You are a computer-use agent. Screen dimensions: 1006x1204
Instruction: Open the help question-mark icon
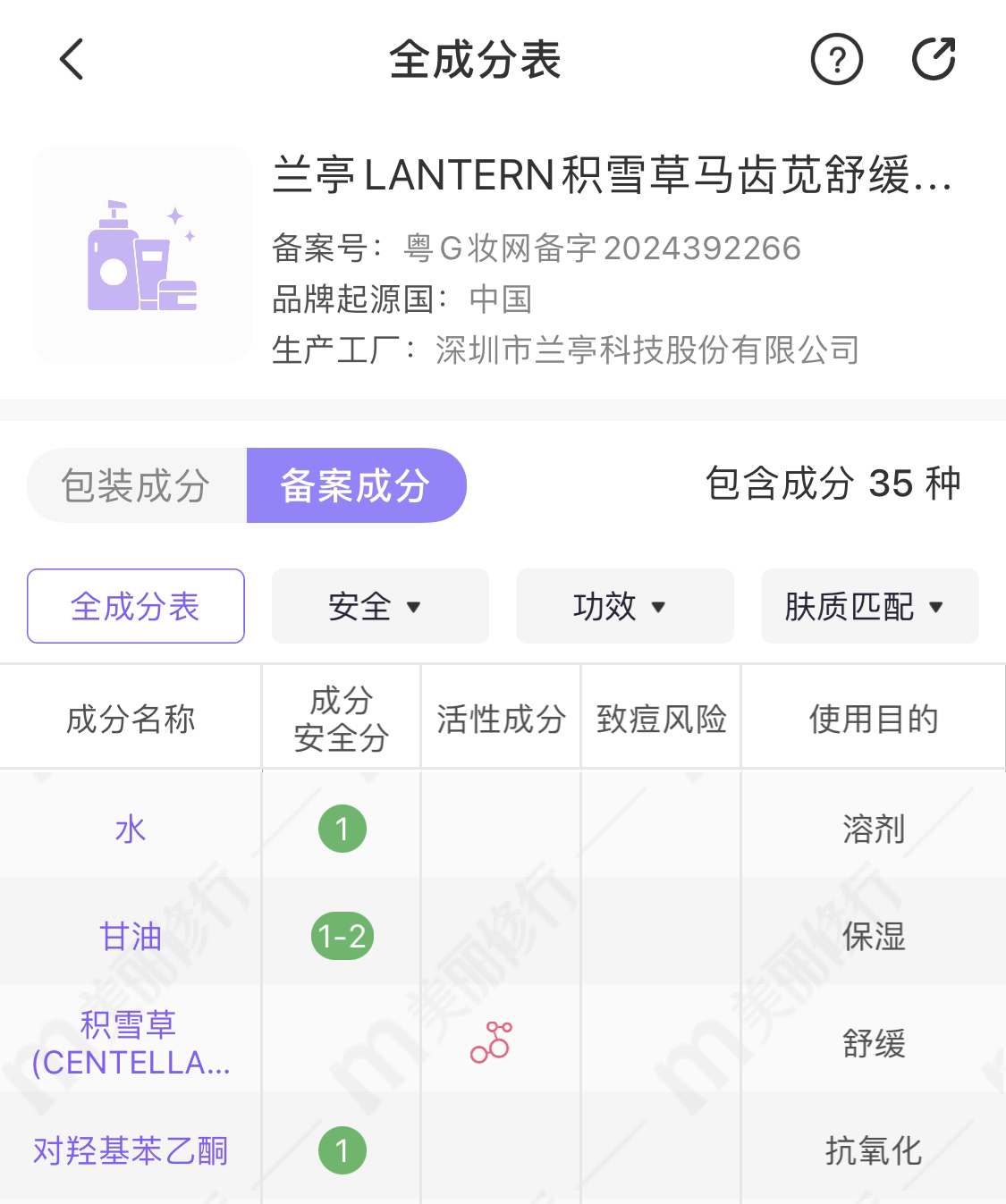[x=836, y=60]
